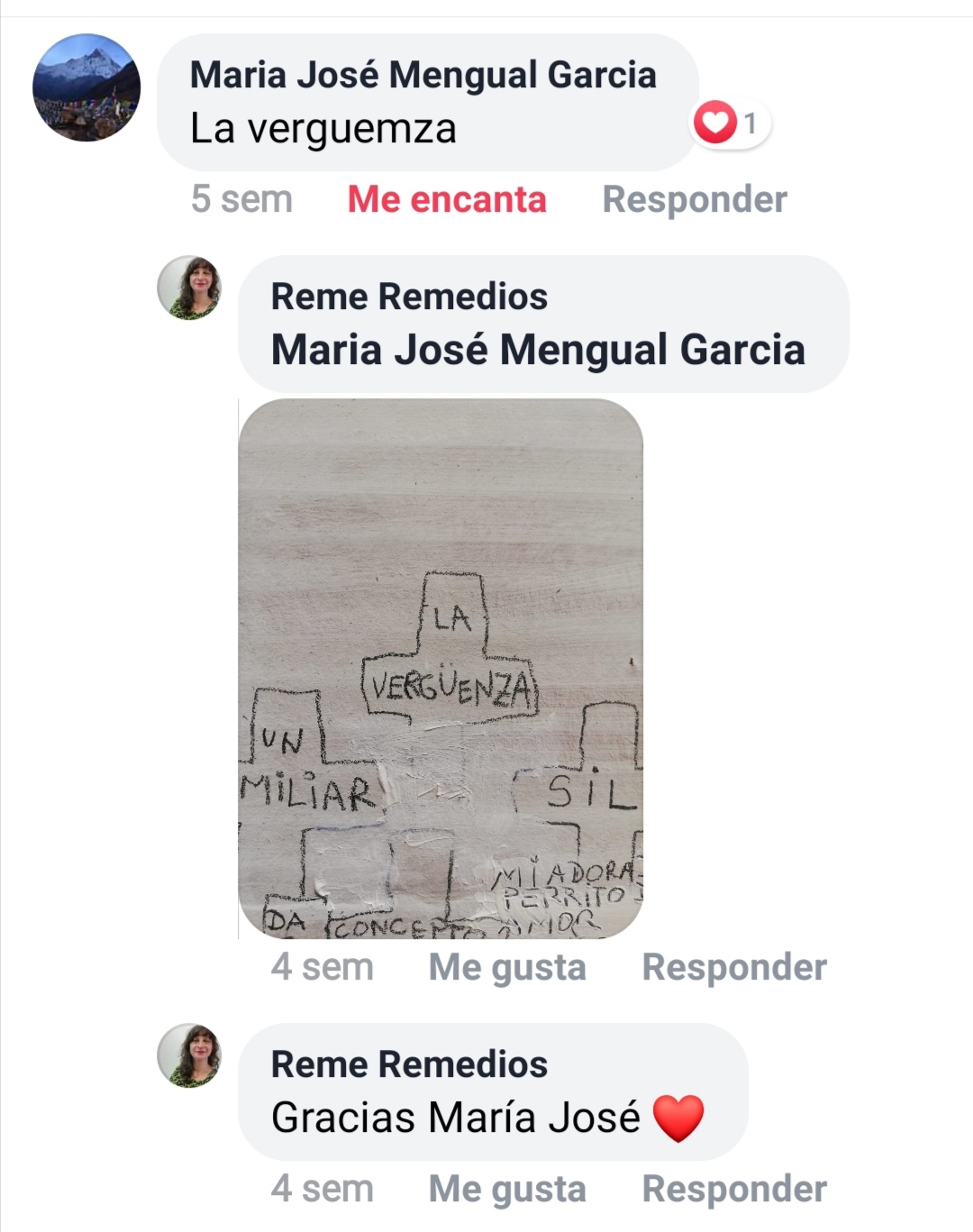The height and width of the screenshot is (1232, 973).
Task: Open commenter name above "La verguemza"
Action: coord(423,75)
